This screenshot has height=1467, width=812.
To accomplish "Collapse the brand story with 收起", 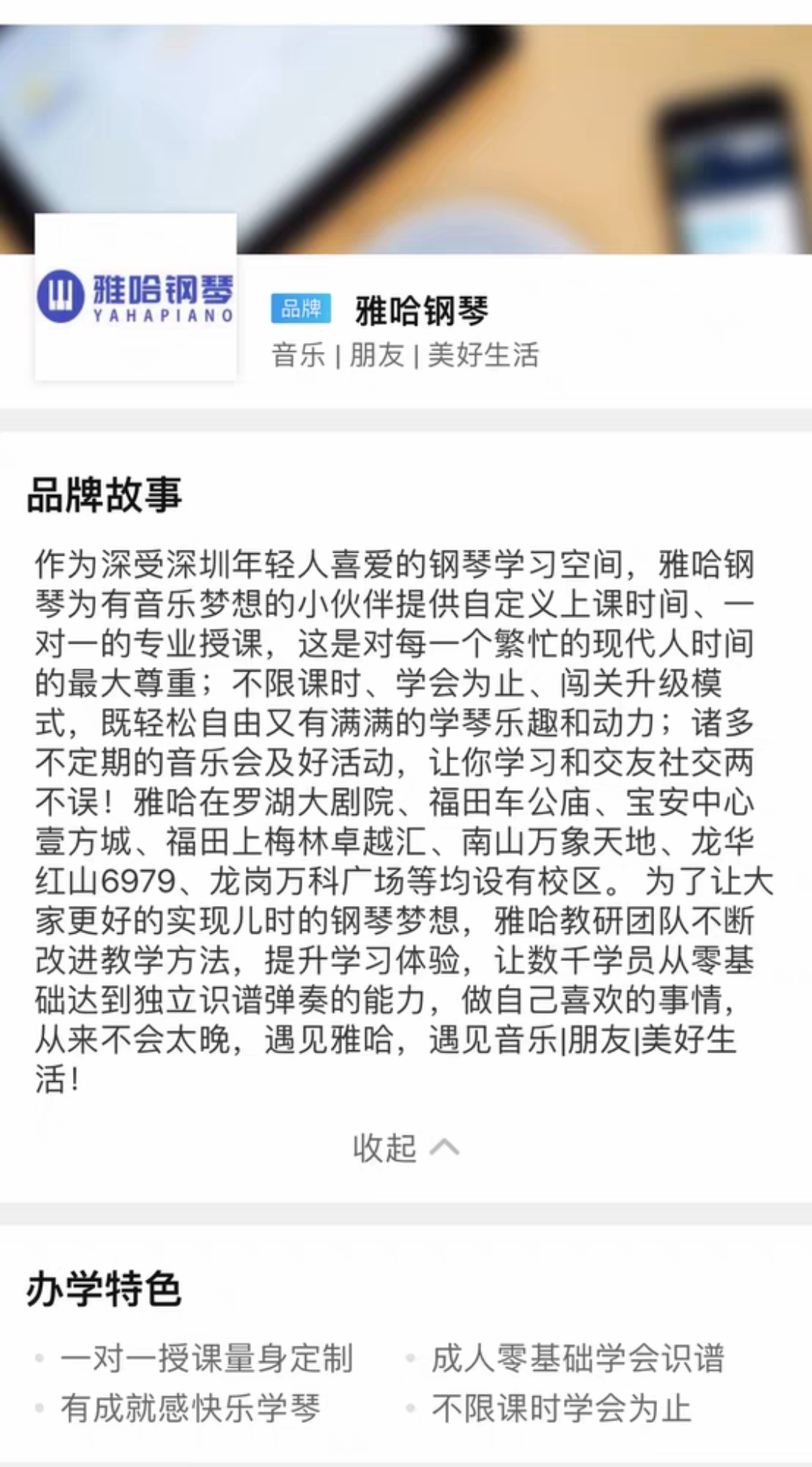I will pyautogui.click(x=404, y=1148).
